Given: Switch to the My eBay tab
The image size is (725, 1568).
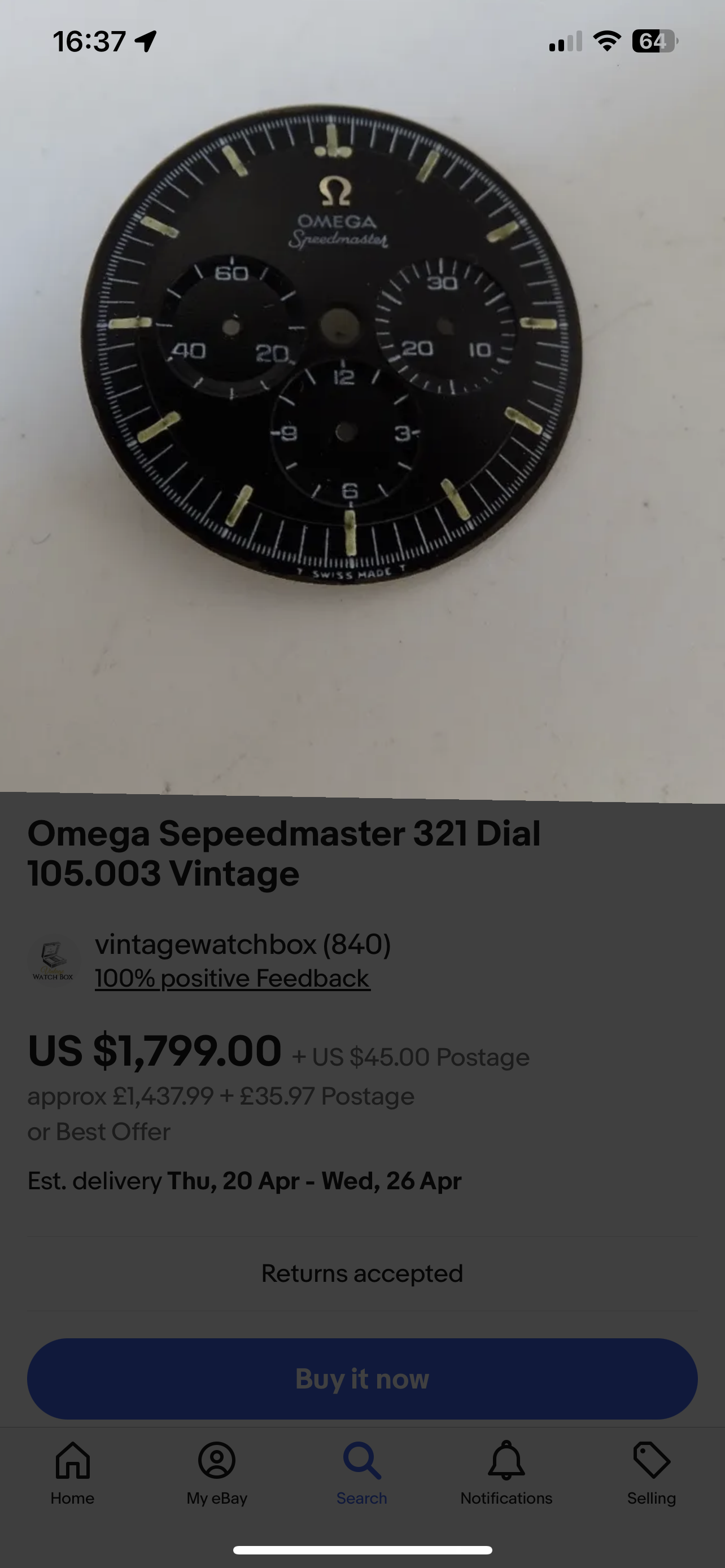Looking at the screenshot, I should tap(217, 1474).
